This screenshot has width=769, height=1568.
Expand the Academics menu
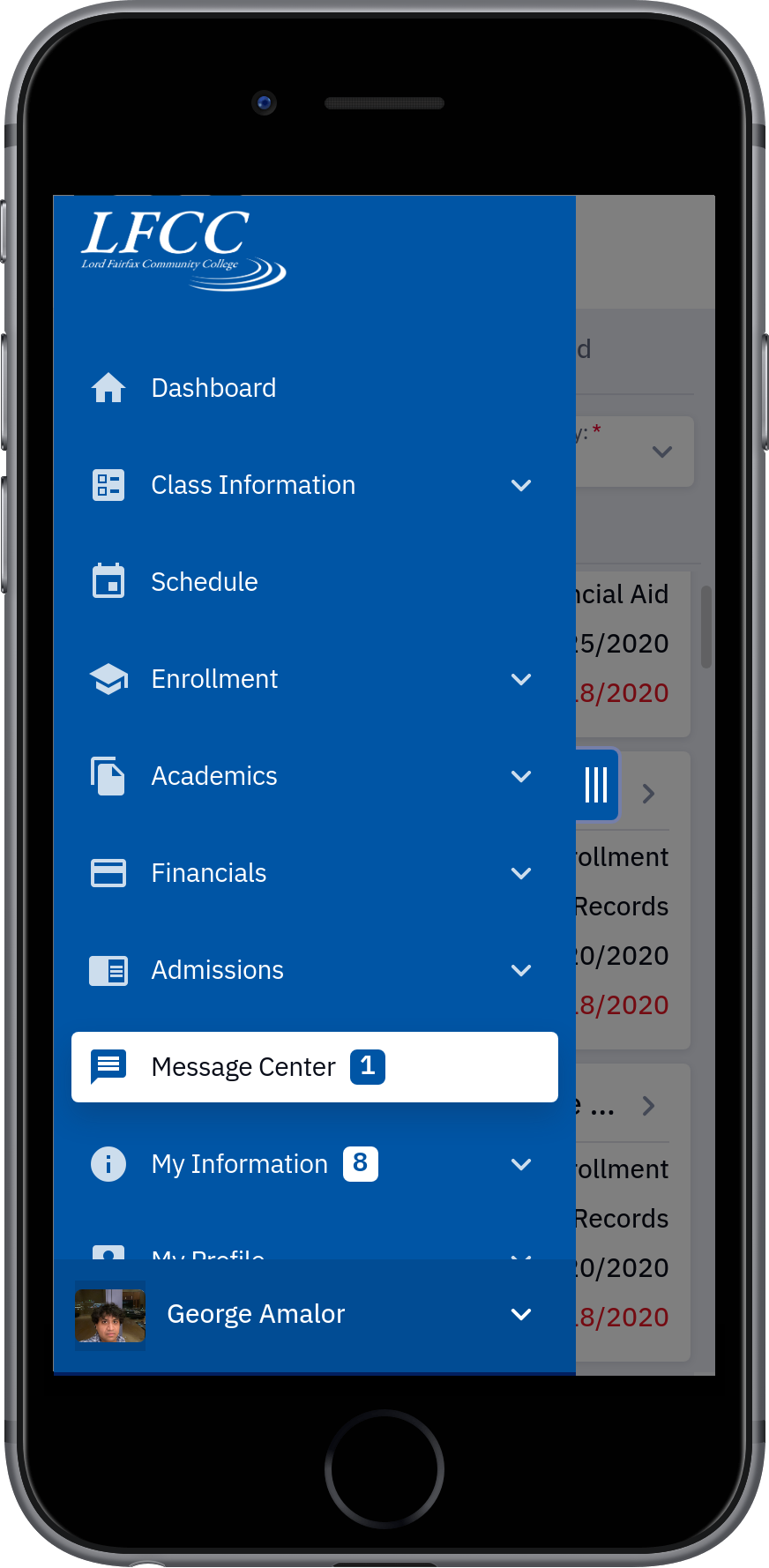314,776
